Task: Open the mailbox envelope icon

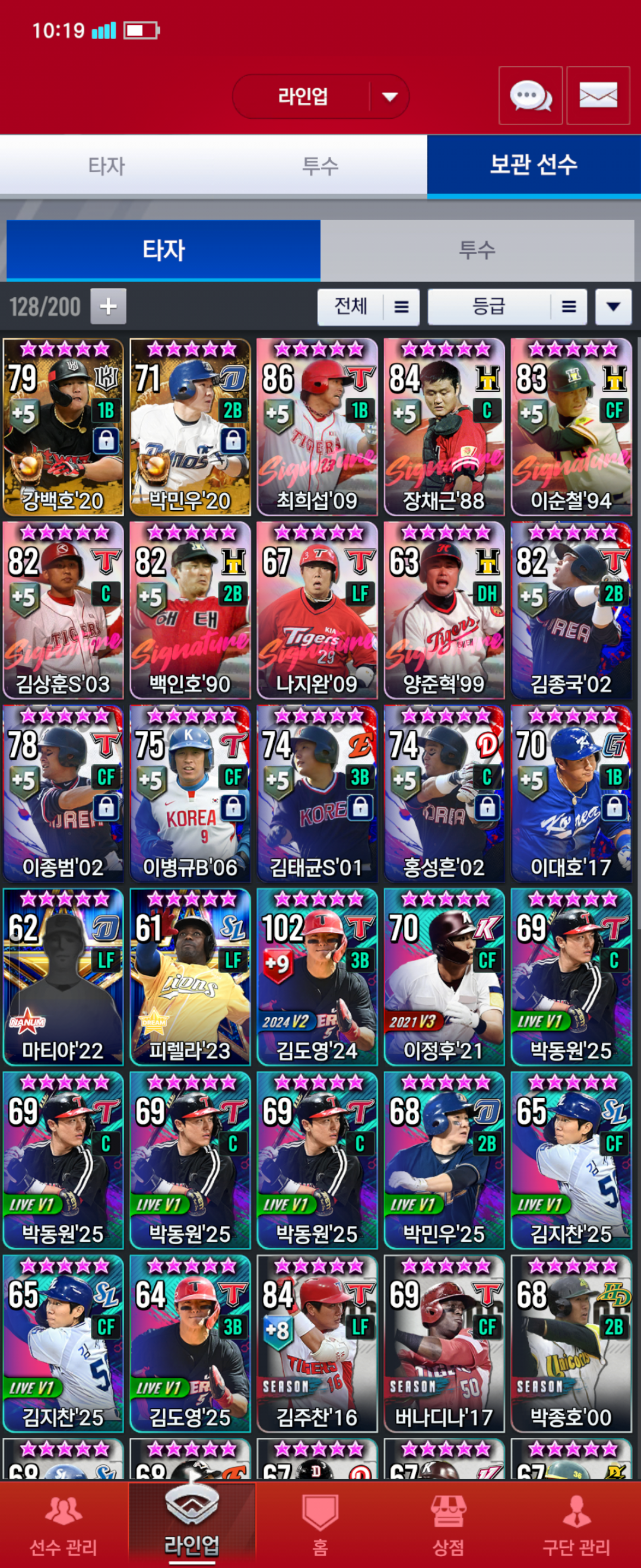Action: pos(598,96)
